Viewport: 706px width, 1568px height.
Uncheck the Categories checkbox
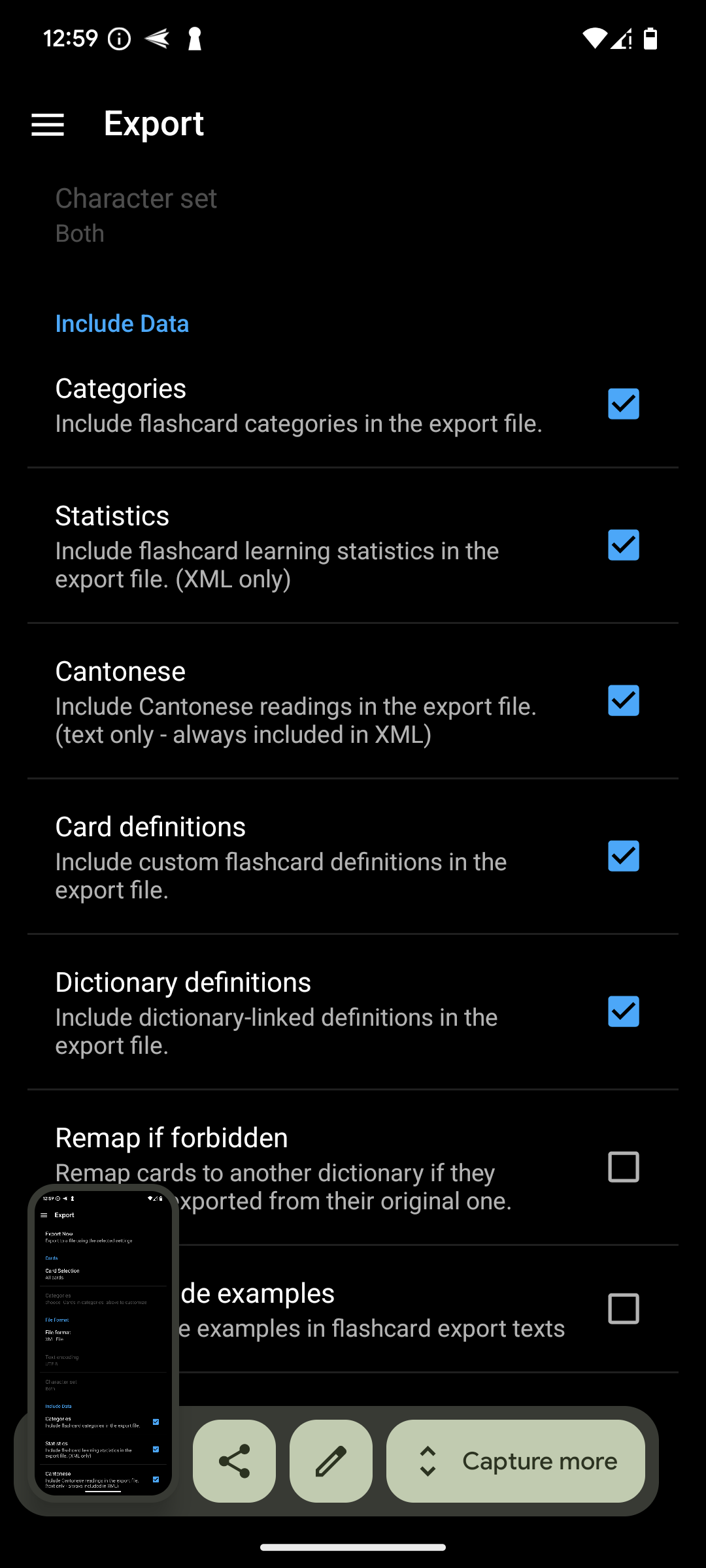(x=623, y=404)
